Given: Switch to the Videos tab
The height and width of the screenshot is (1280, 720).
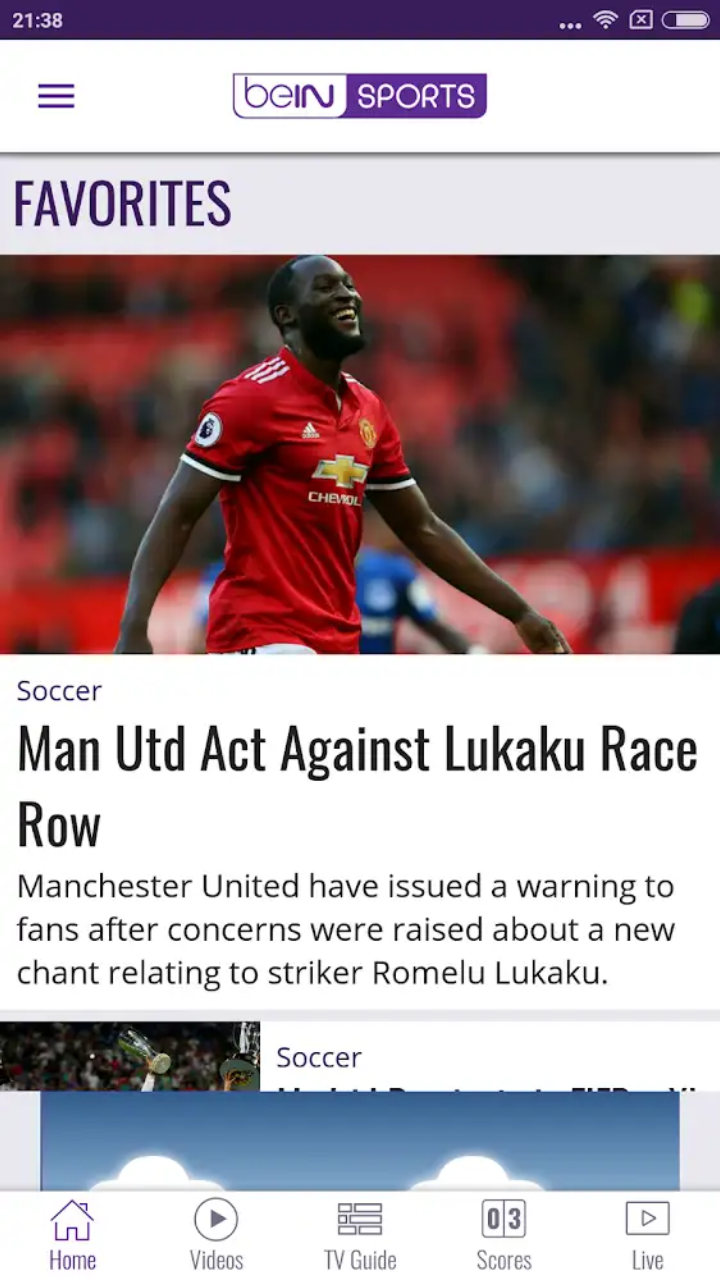Looking at the screenshot, I should pos(216,1236).
